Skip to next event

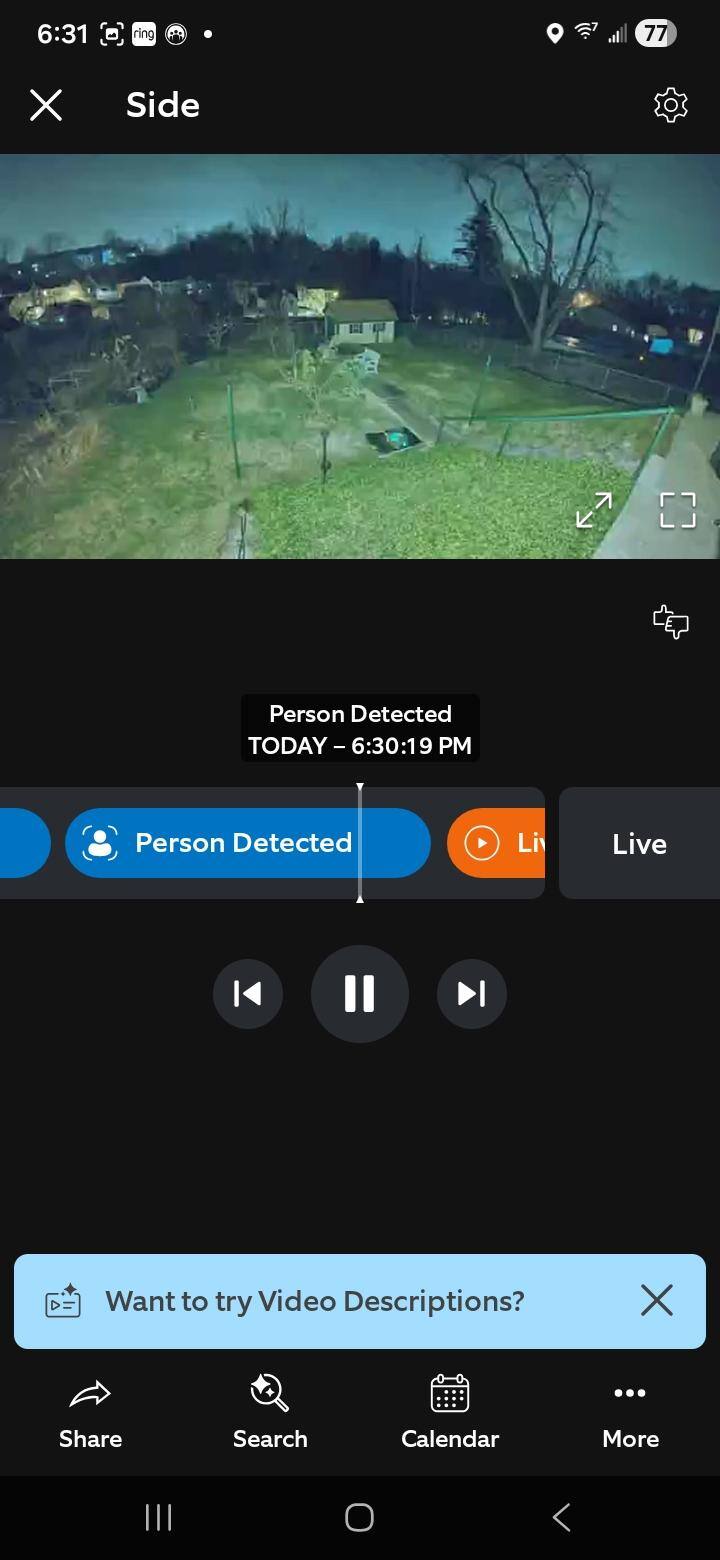[471, 993]
